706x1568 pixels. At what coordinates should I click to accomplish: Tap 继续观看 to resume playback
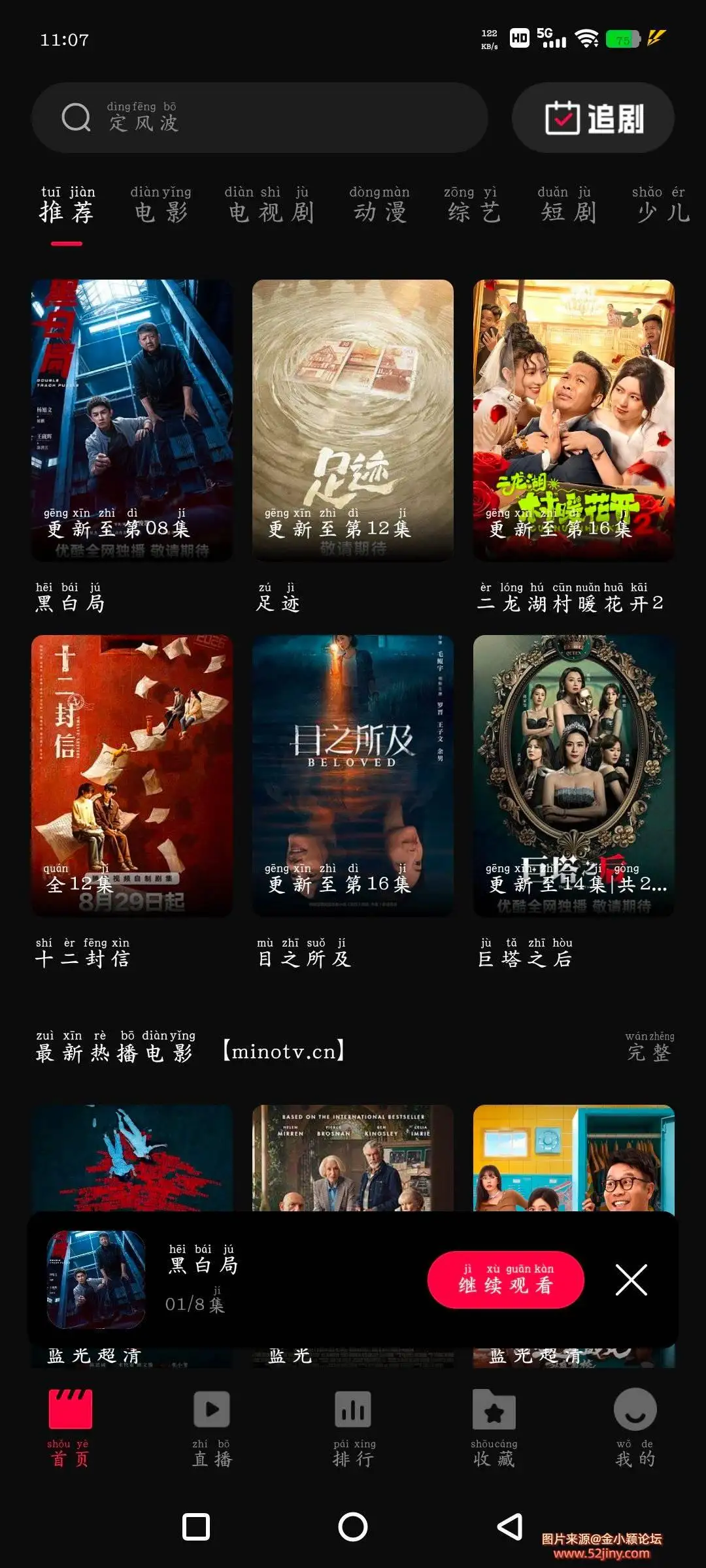coord(506,1279)
